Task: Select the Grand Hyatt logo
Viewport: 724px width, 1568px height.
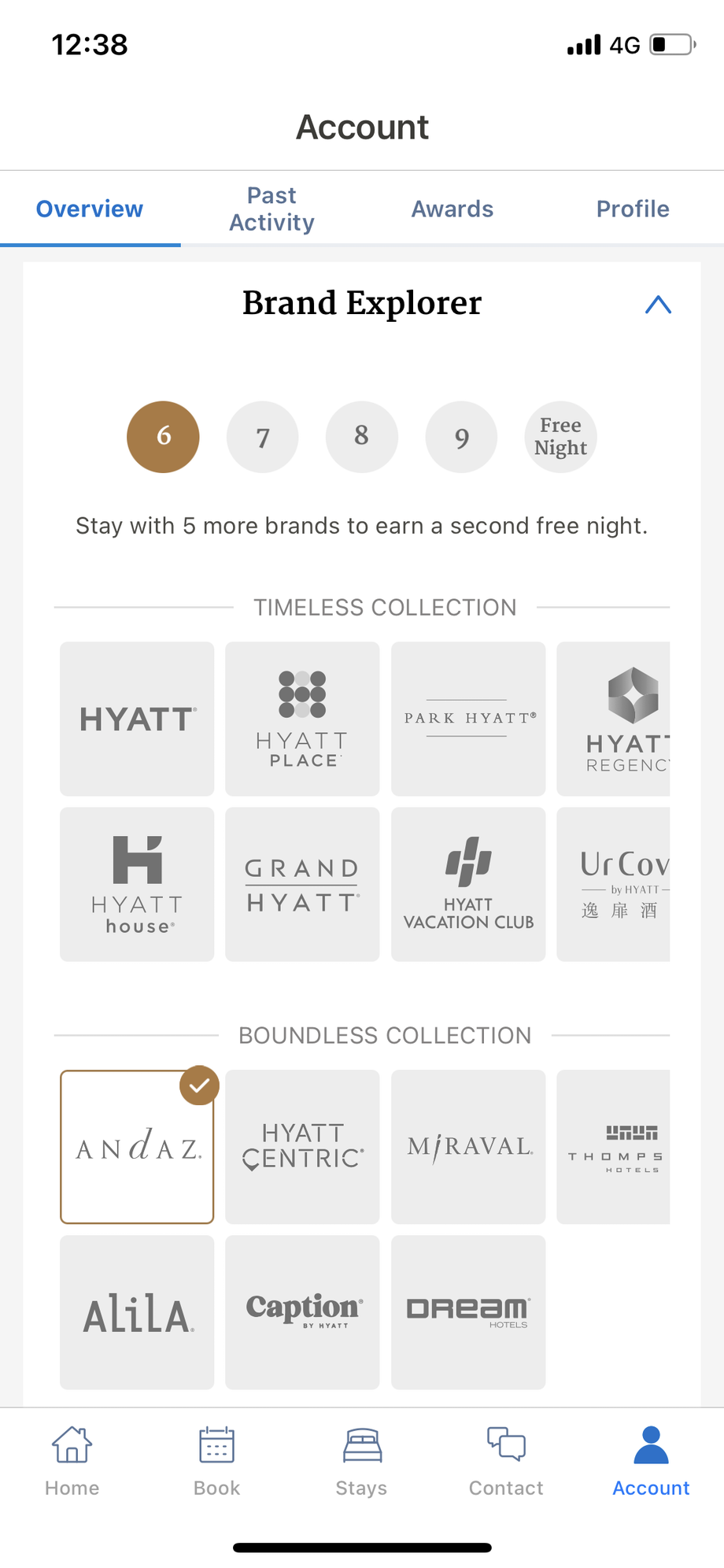Action: pos(302,883)
